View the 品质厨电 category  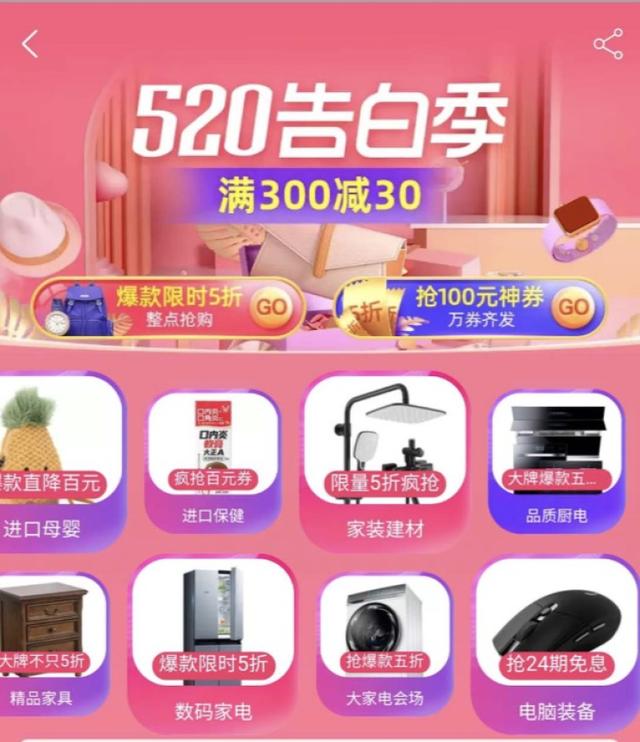(x=556, y=460)
